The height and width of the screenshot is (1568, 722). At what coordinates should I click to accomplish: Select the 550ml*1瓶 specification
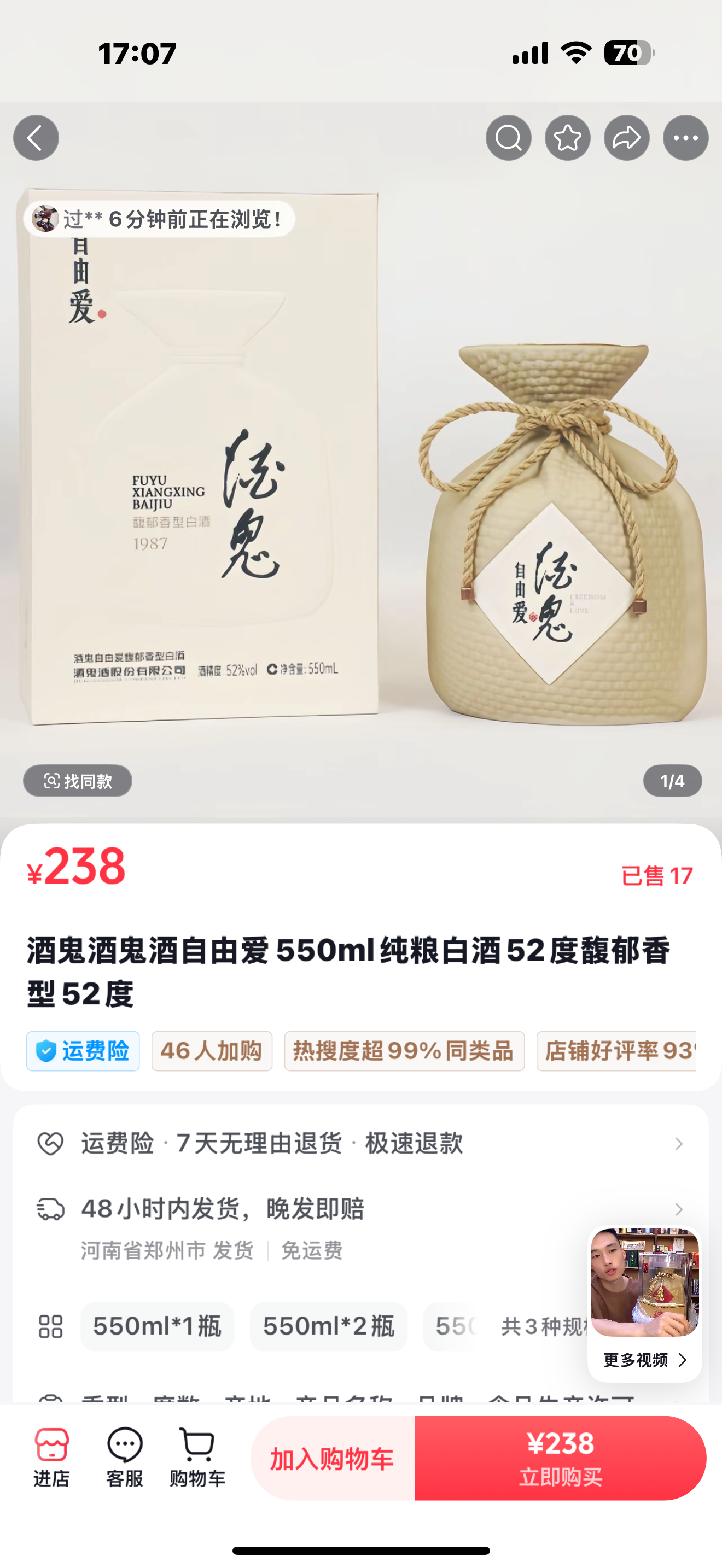click(157, 1326)
